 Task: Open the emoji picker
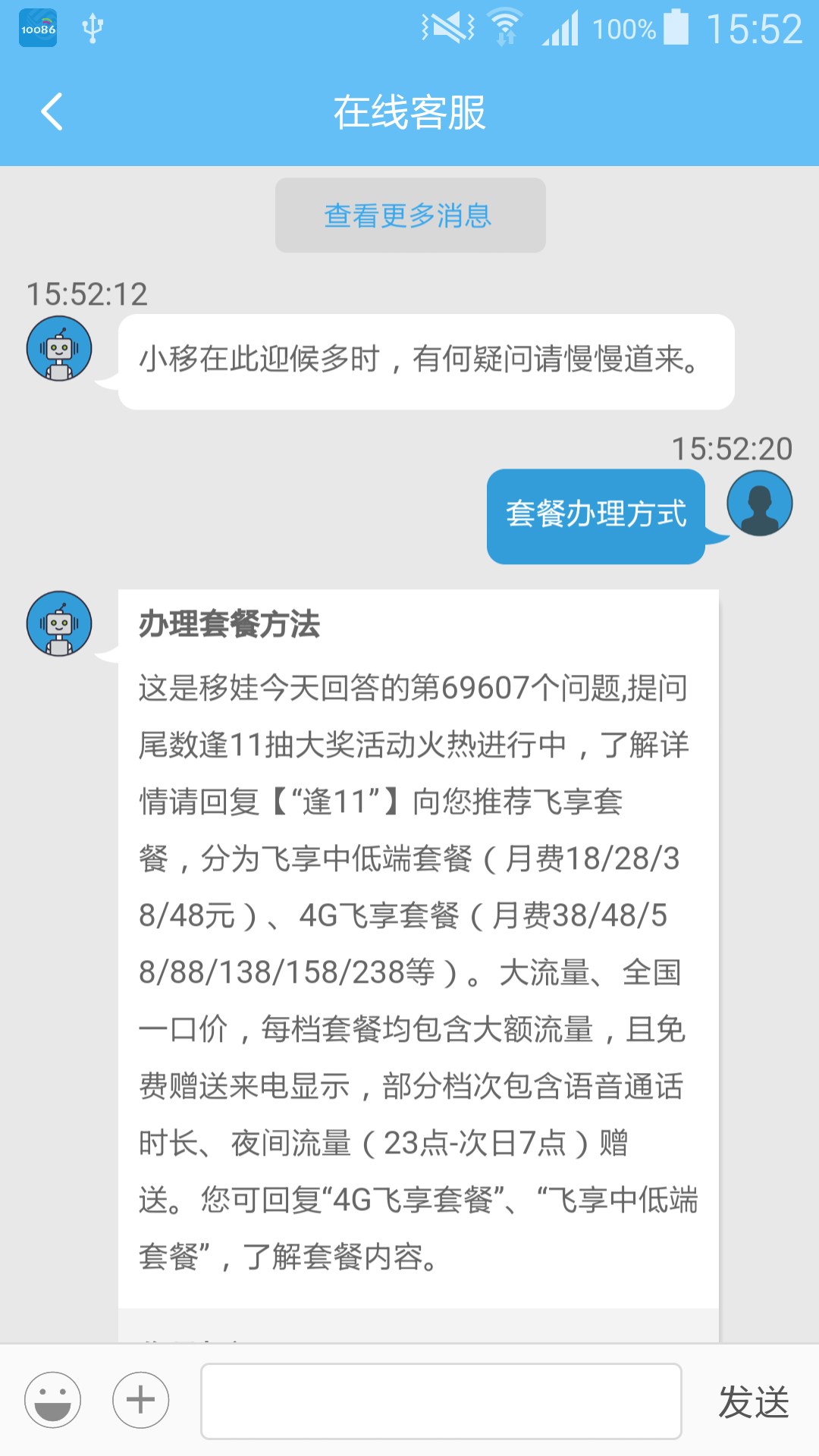tap(52, 1400)
